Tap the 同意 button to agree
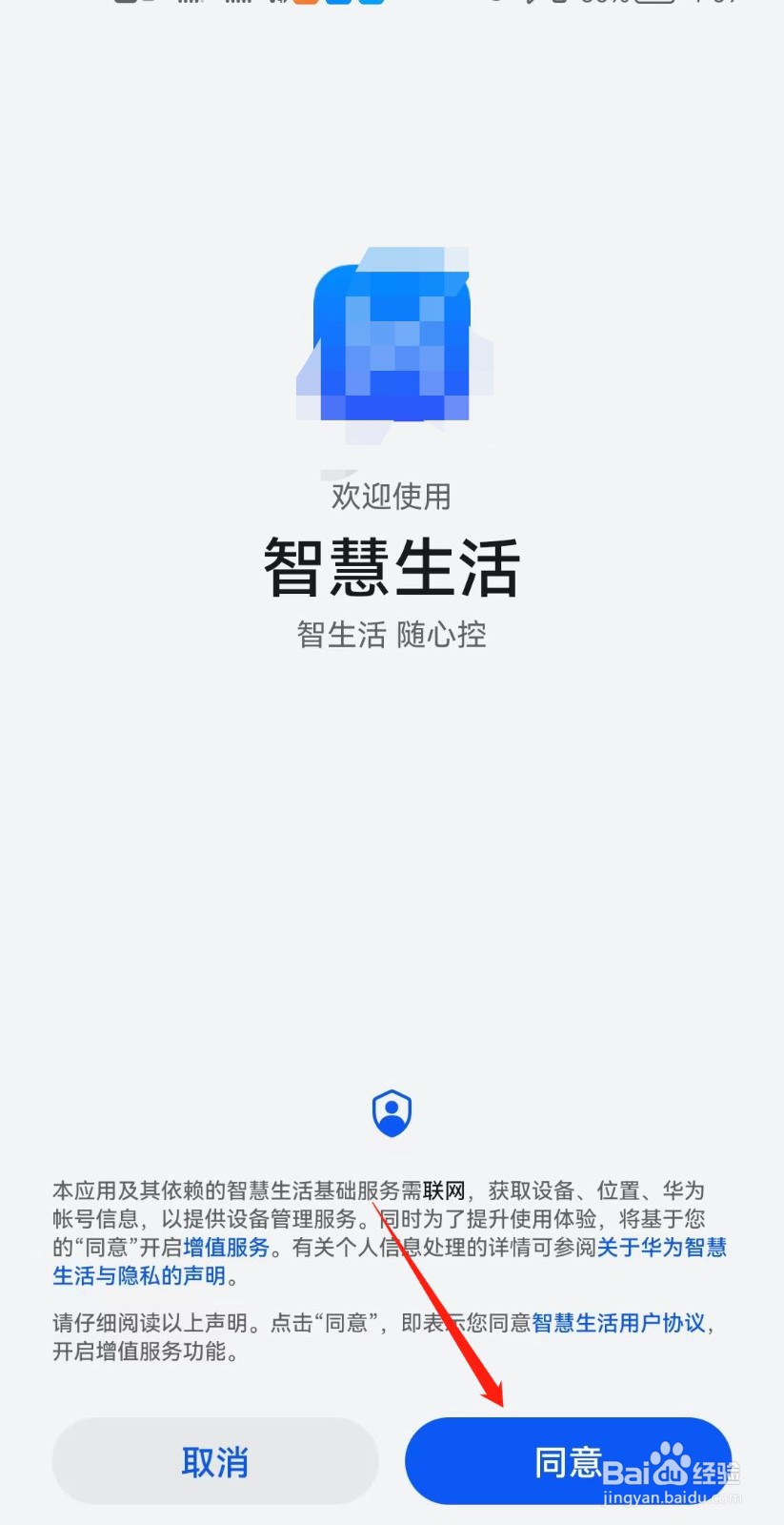This screenshot has height=1525, width=784. tap(568, 1461)
